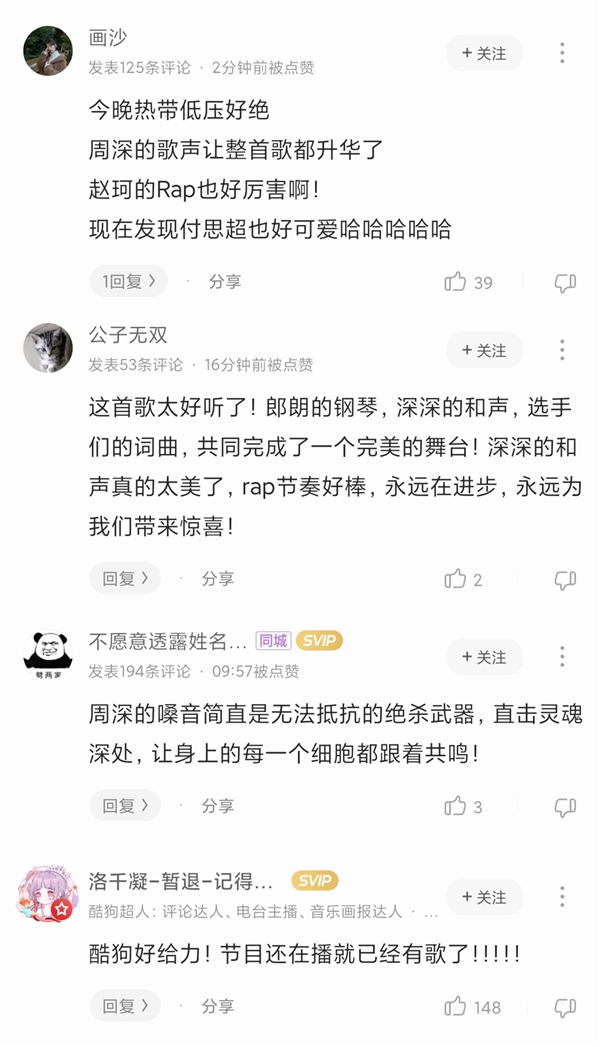Image resolution: width=600 pixels, height=1047 pixels.
Task: Follow the user 洛千凝
Action: (x=484, y=897)
